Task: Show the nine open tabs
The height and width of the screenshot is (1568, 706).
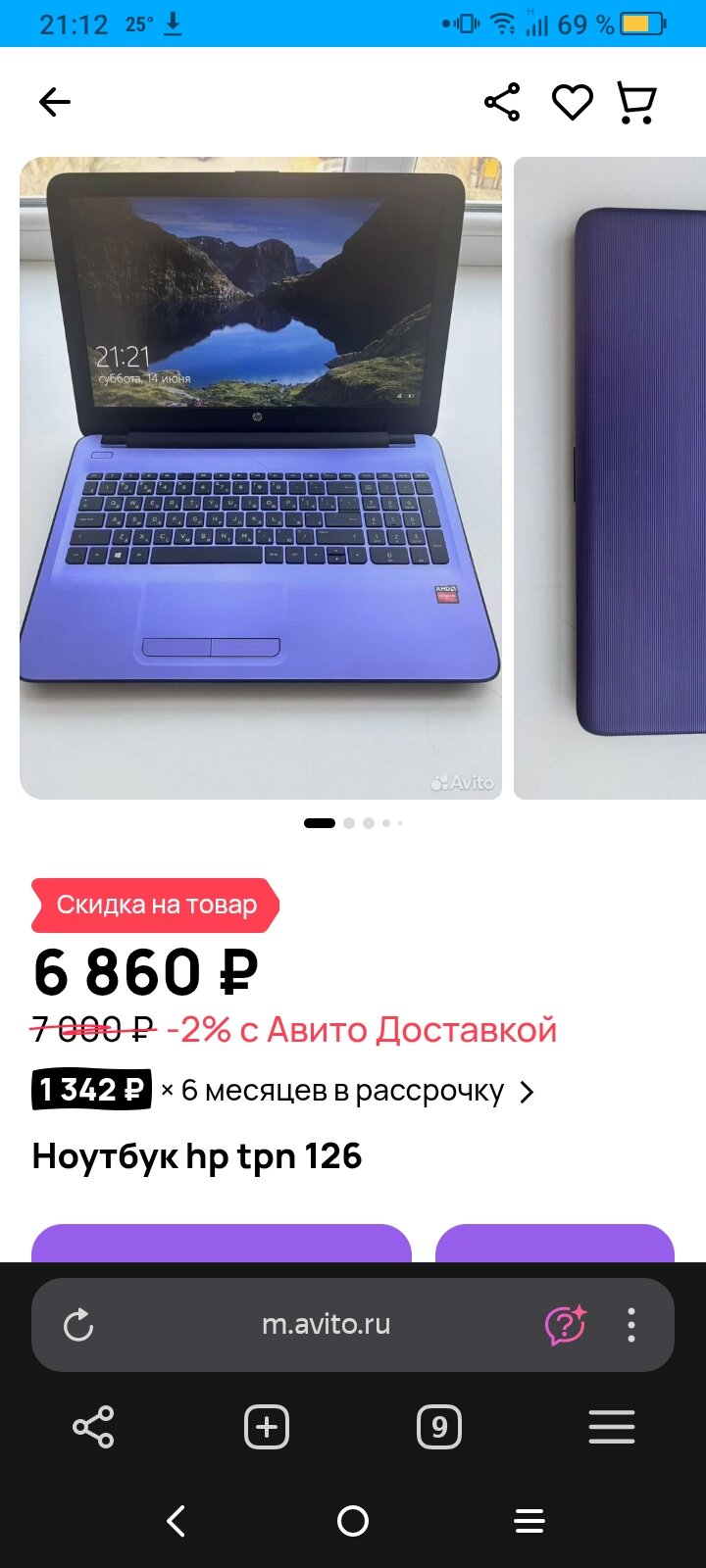Action: (439, 1427)
